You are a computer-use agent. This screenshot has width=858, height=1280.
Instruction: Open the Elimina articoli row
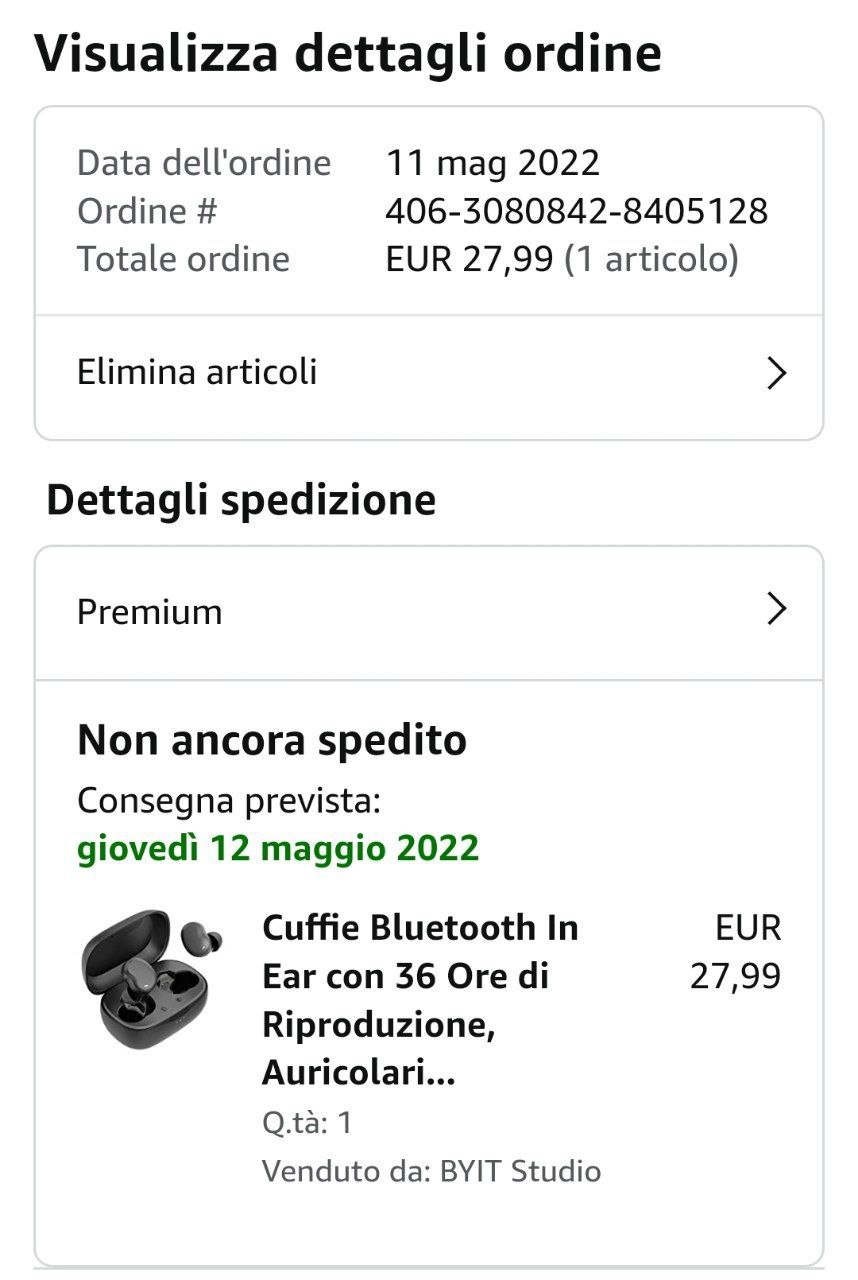[x=429, y=374]
